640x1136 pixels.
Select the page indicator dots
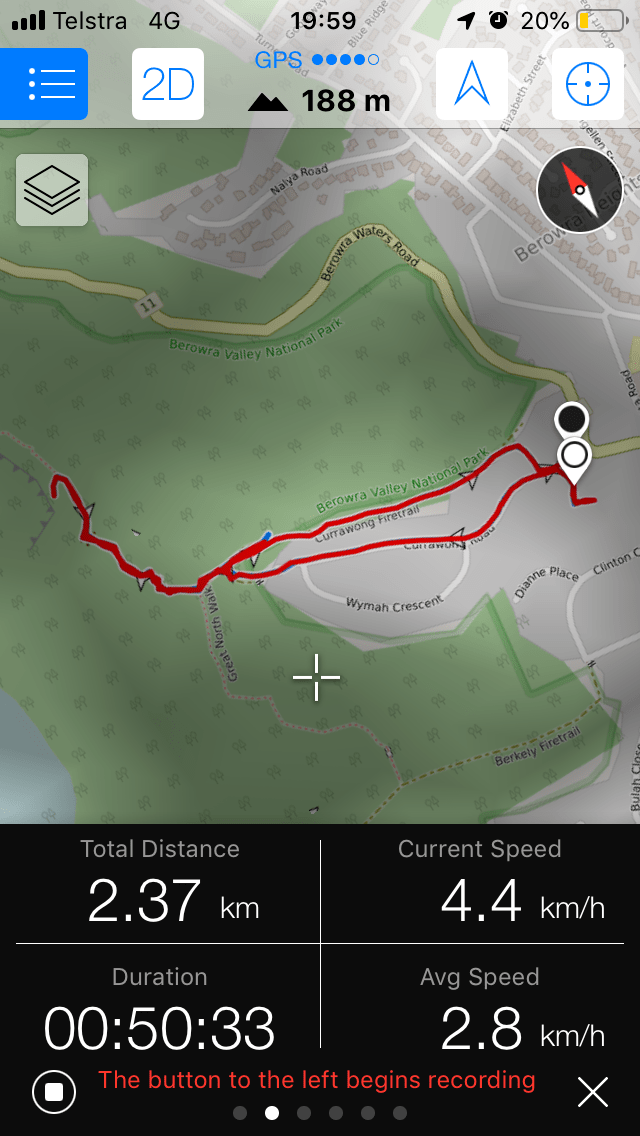click(x=320, y=1112)
